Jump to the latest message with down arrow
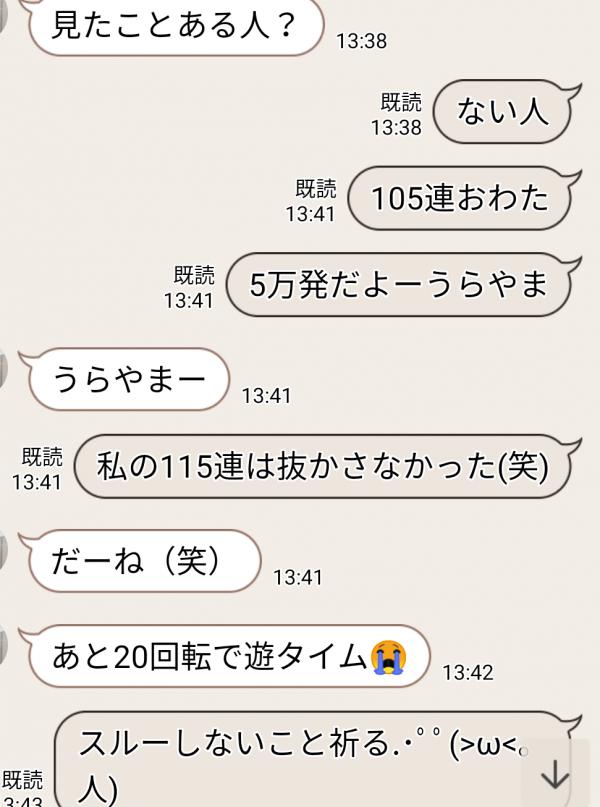 (x=553, y=775)
